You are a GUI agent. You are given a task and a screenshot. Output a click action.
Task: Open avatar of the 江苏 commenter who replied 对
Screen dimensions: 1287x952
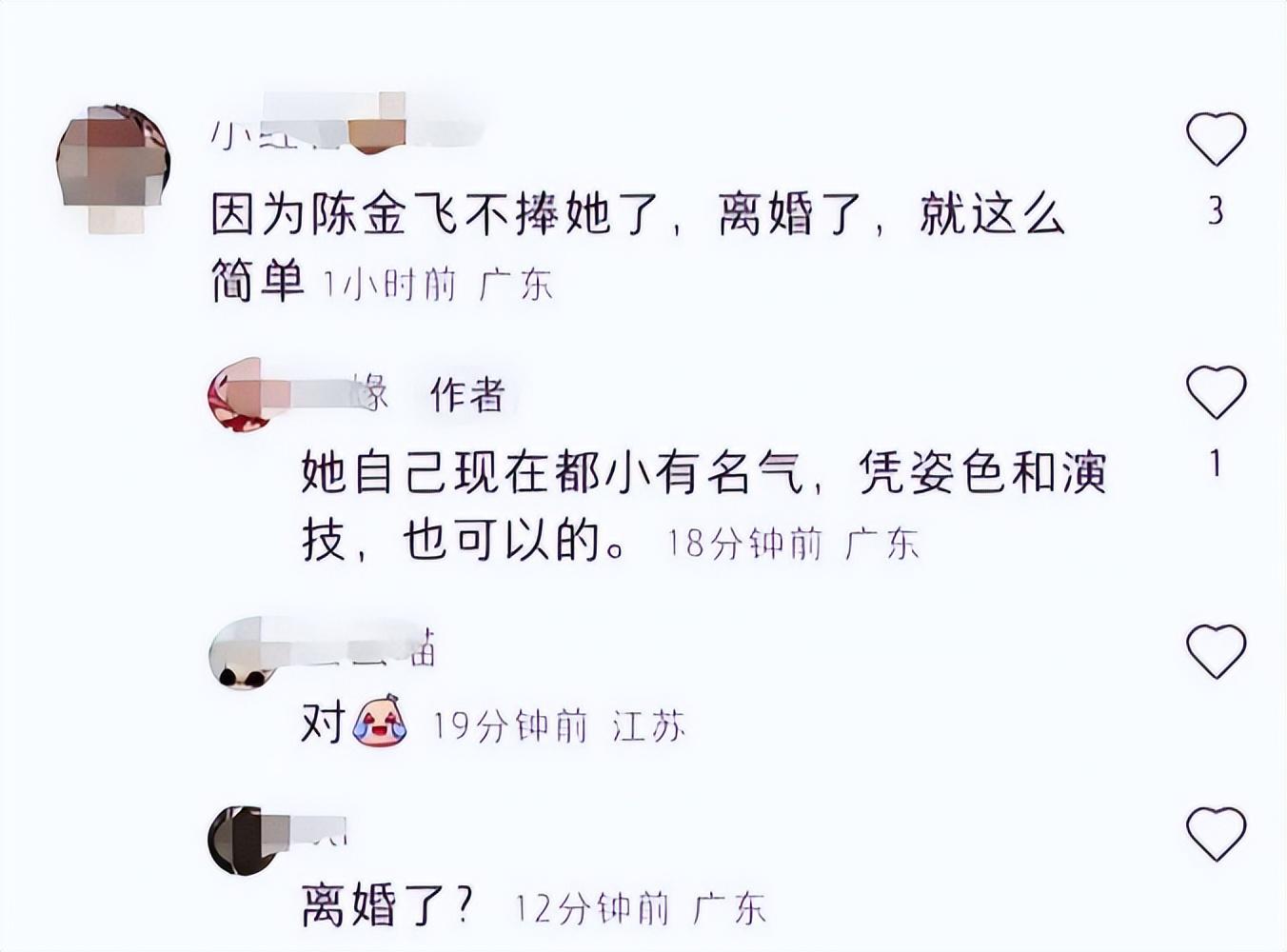[x=237, y=653]
